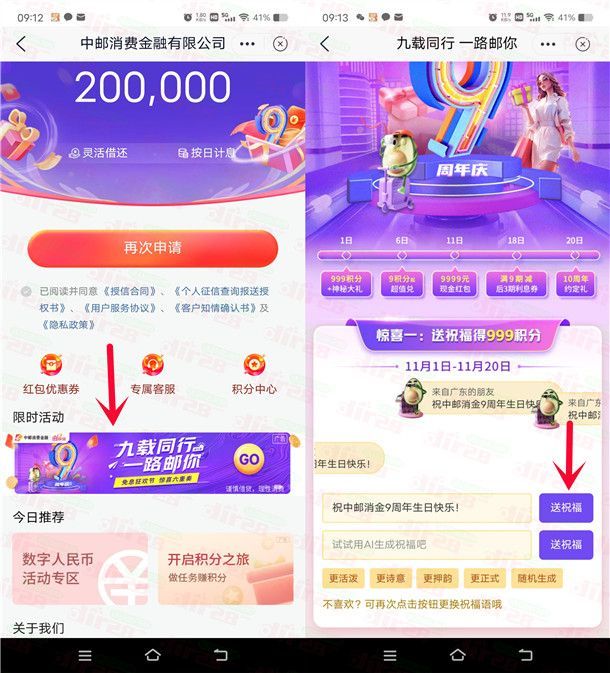Select the 更诗意 style chip

391,577
